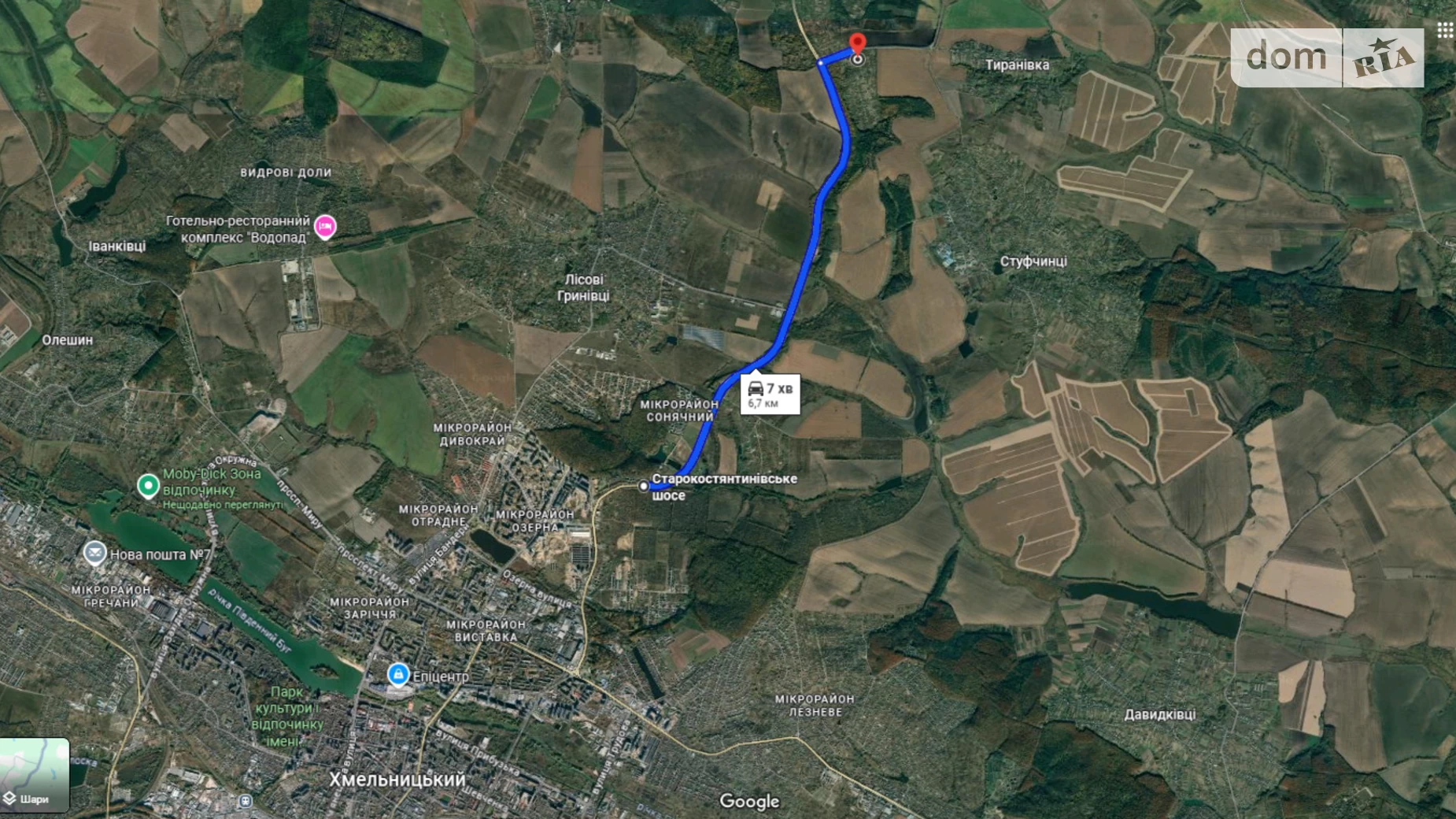The image size is (1456, 819).
Task: Select the Водопад hotel-restaurant complex marker
Action: 325,227
